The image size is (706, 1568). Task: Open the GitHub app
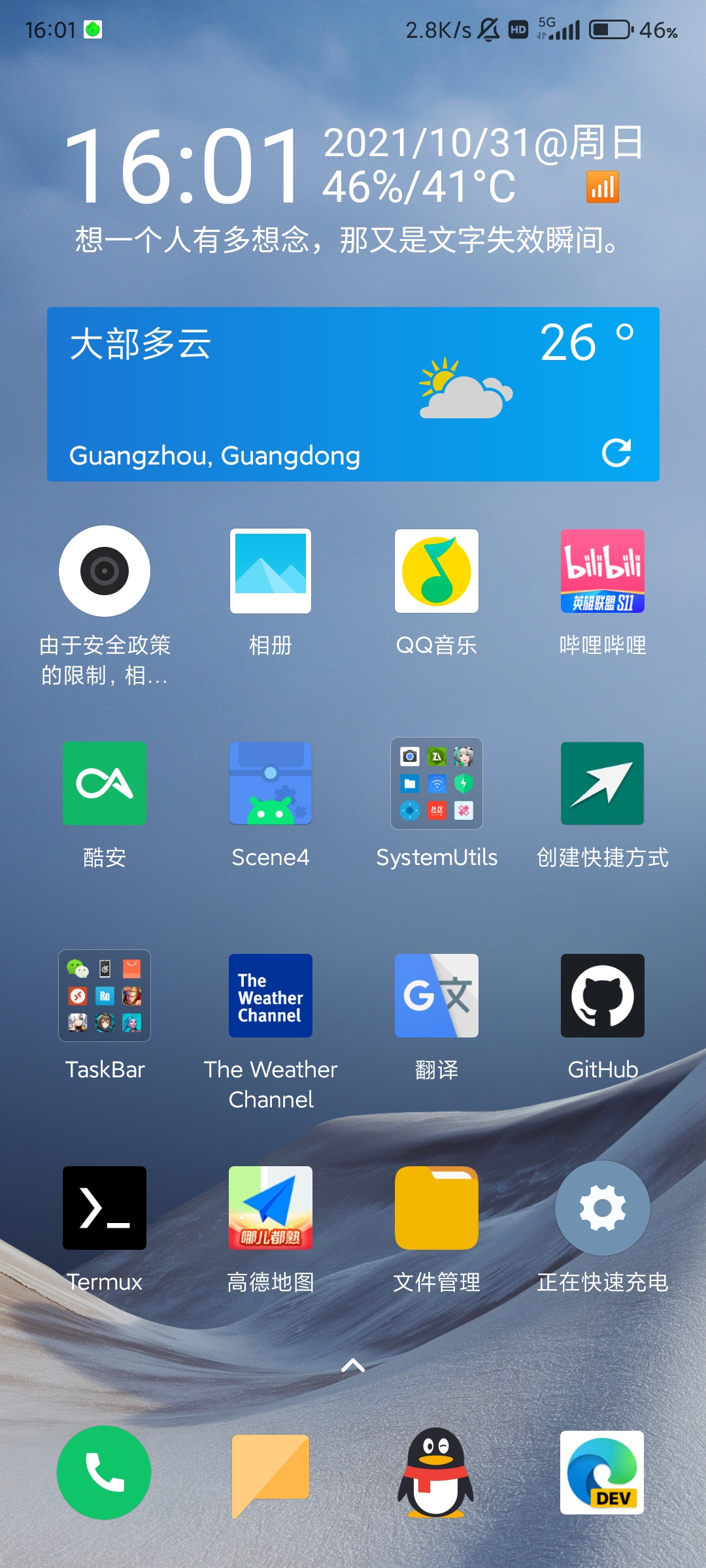tap(602, 996)
